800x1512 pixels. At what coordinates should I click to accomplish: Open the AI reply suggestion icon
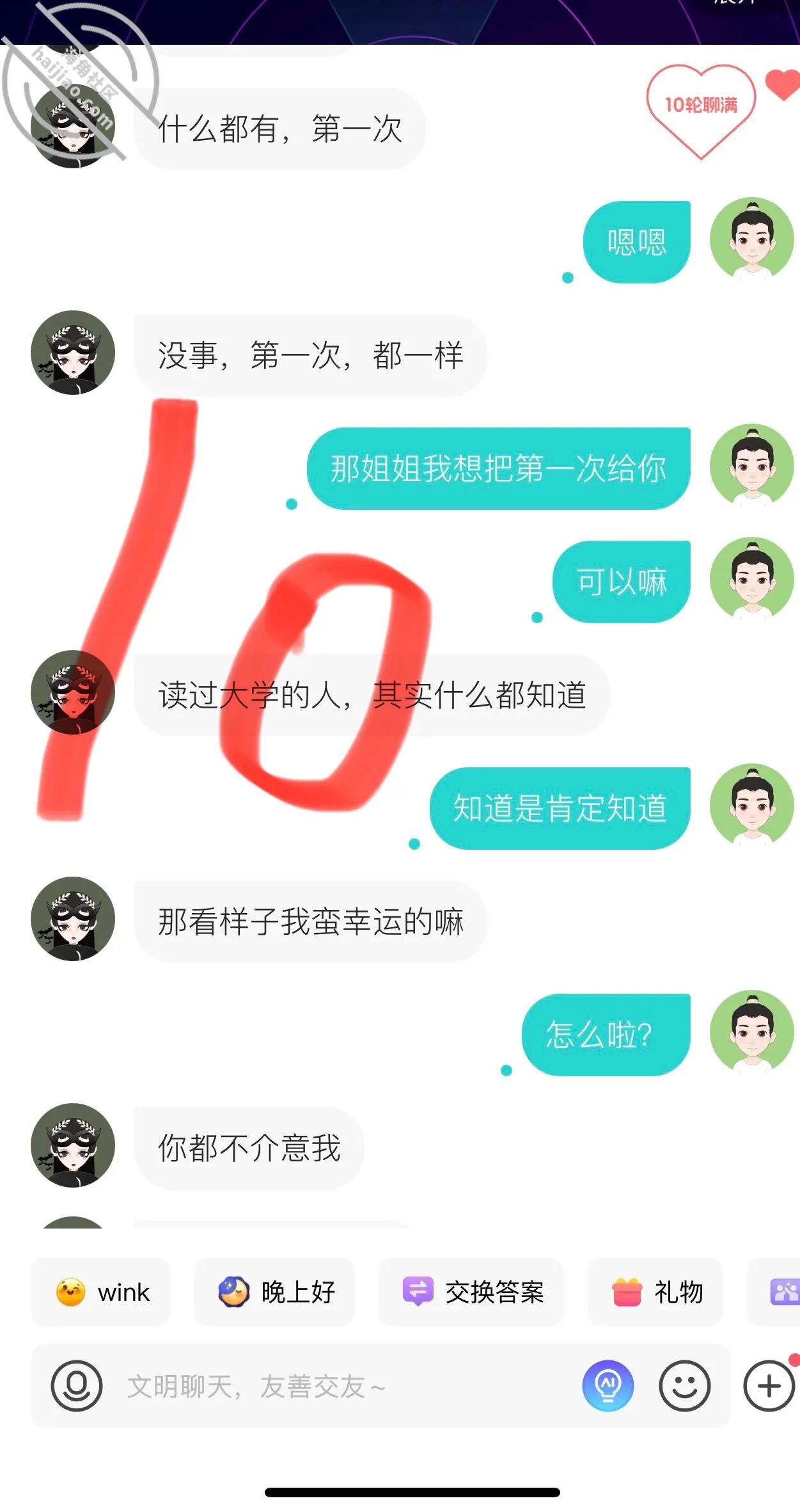tap(608, 1386)
